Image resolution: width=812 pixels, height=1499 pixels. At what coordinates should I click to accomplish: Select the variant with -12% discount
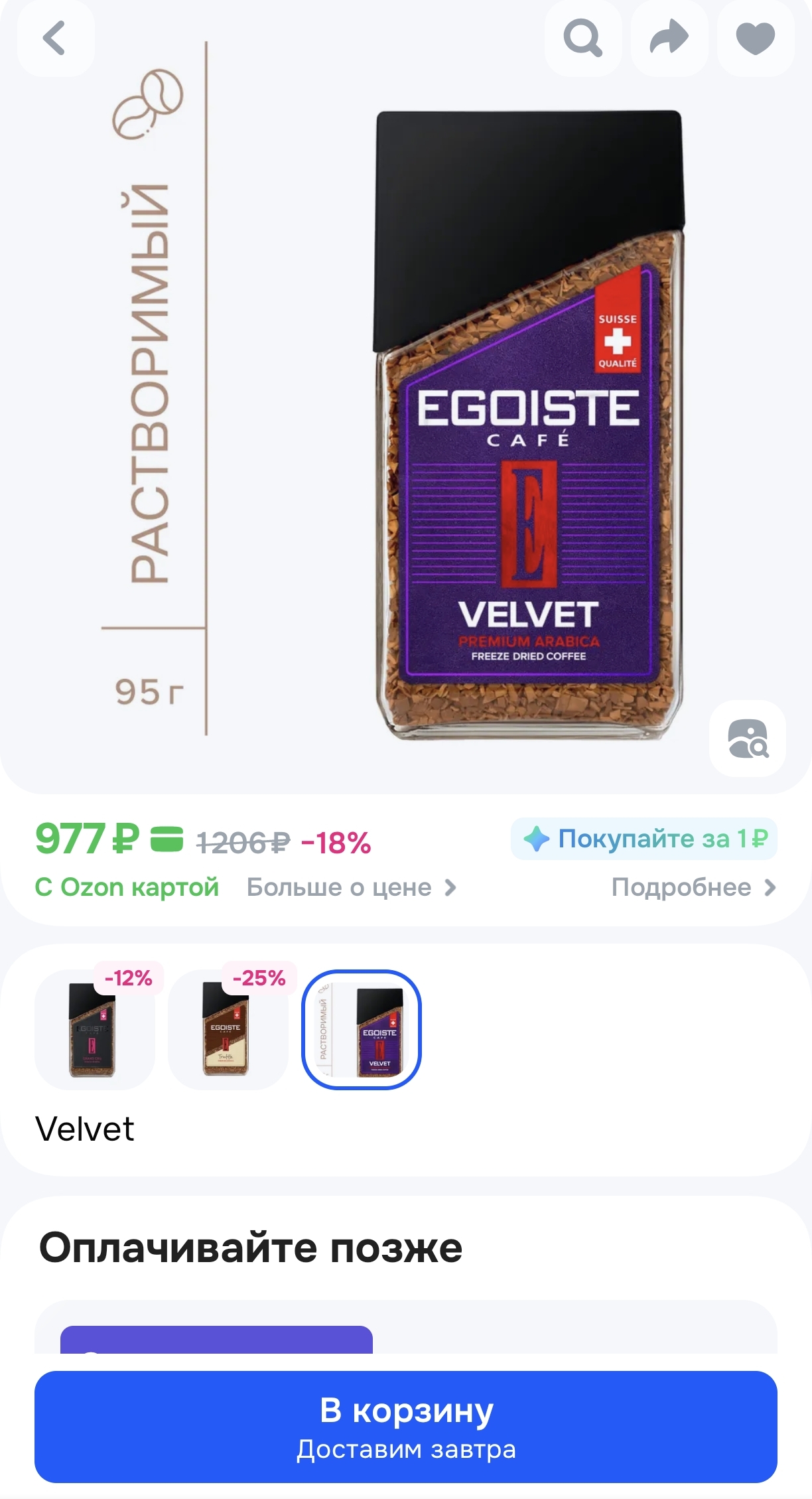click(x=94, y=1029)
